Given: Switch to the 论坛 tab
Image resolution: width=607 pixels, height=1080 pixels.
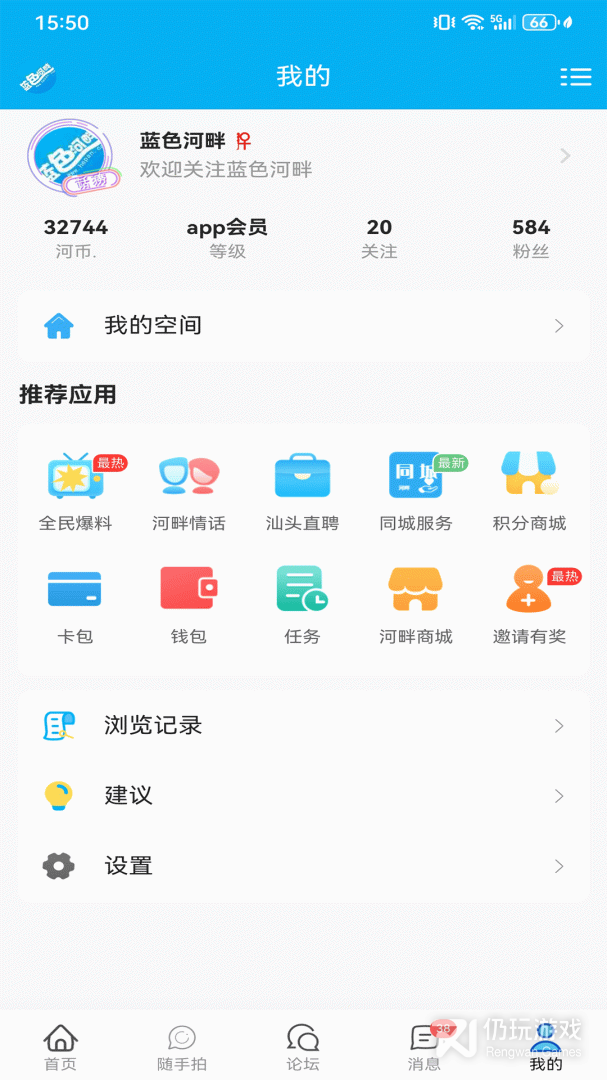Looking at the screenshot, I should click(303, 1047).
